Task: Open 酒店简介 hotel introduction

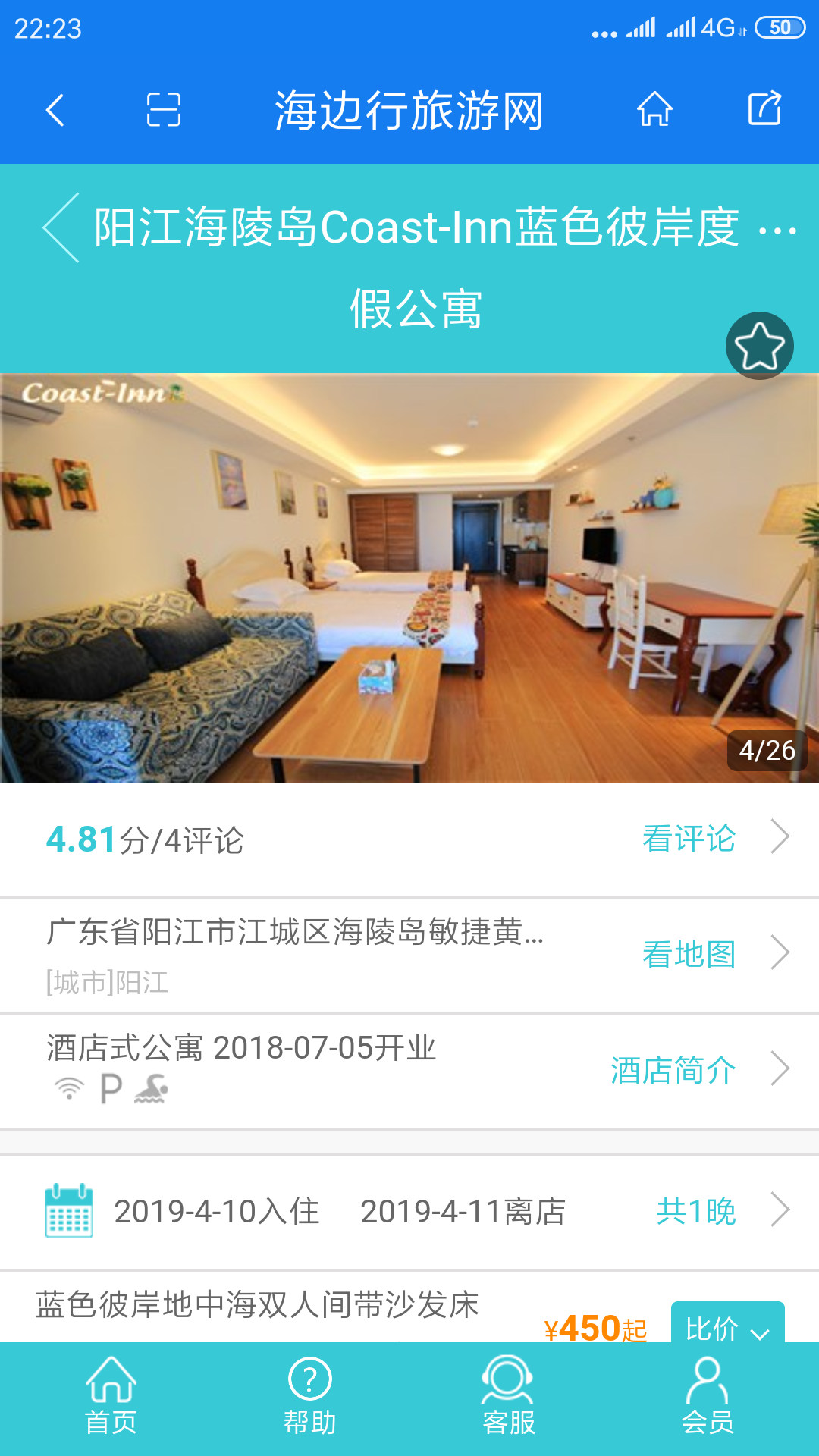Action: pyautogui.click(x=698, y=1070)
